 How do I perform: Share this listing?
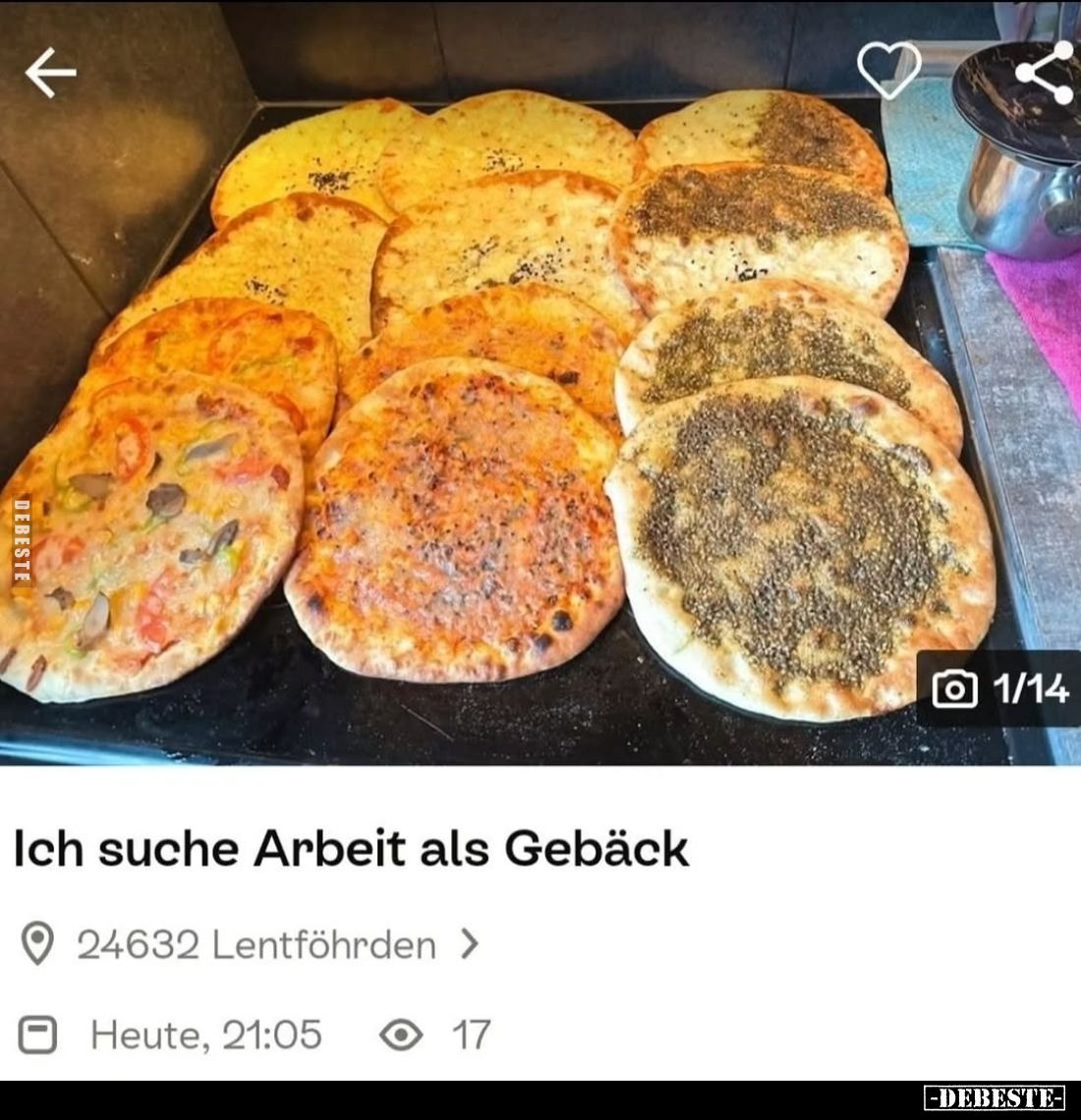[x=1044, y=72]
